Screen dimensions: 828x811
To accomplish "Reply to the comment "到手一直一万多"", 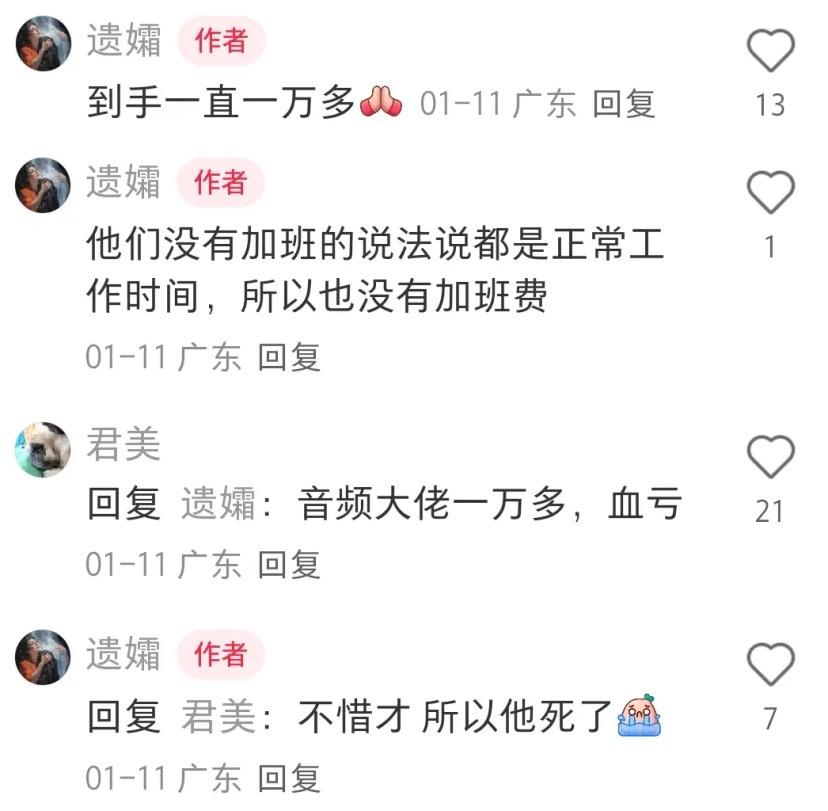I will [x=623, y=104].
